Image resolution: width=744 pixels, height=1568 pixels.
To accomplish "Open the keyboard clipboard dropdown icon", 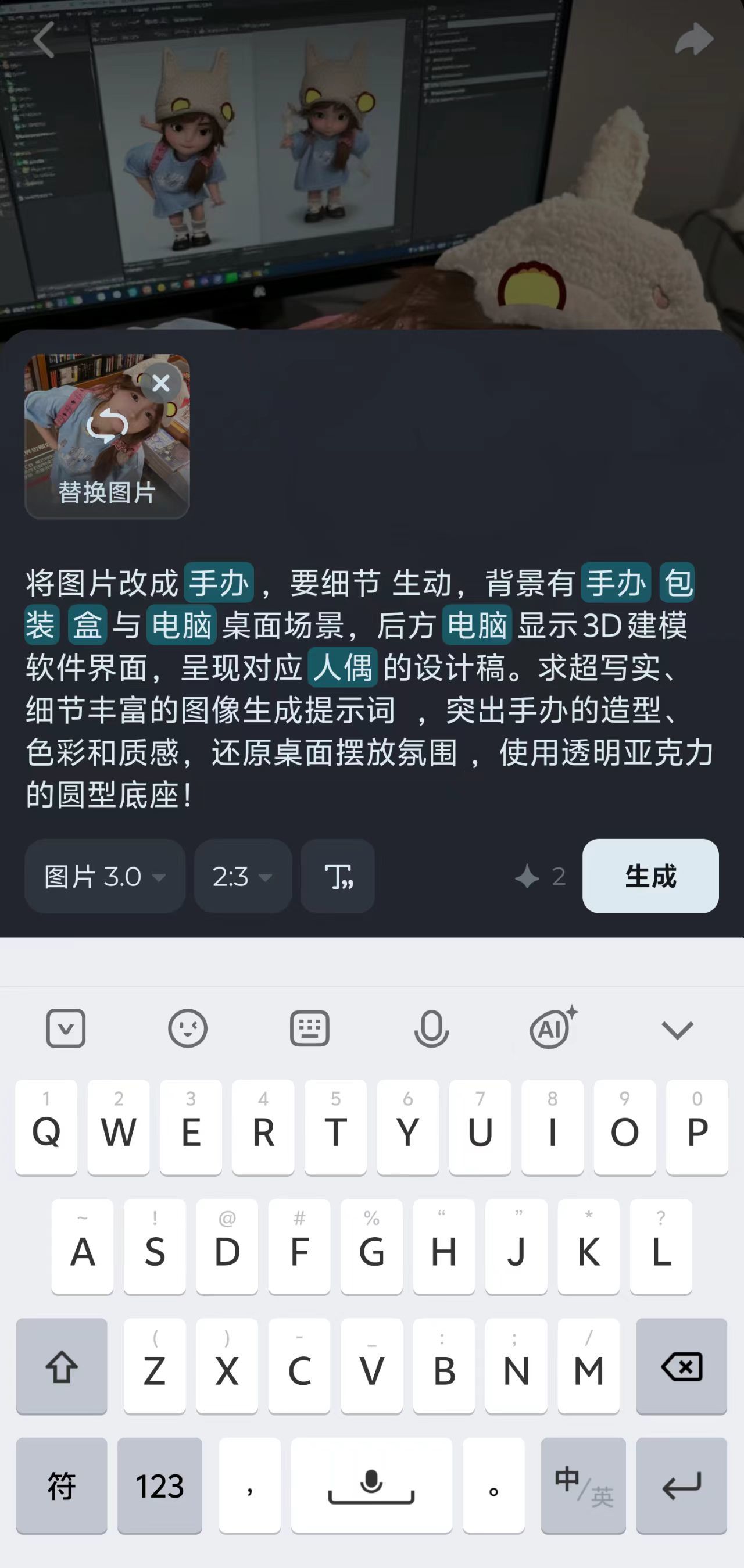I will pyautogui.click(x=66, y=1028).
